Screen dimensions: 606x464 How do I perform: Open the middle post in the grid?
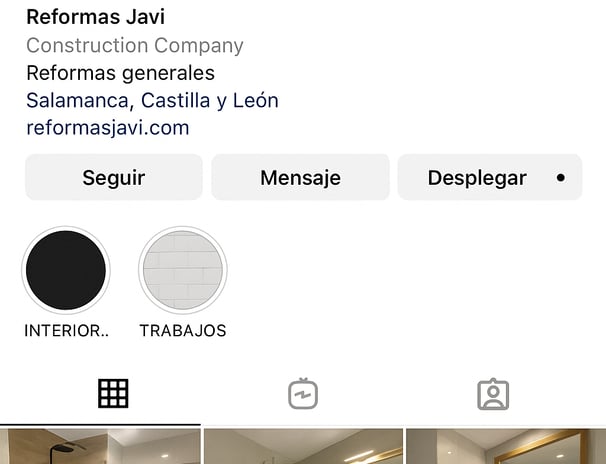coord(303,447)
